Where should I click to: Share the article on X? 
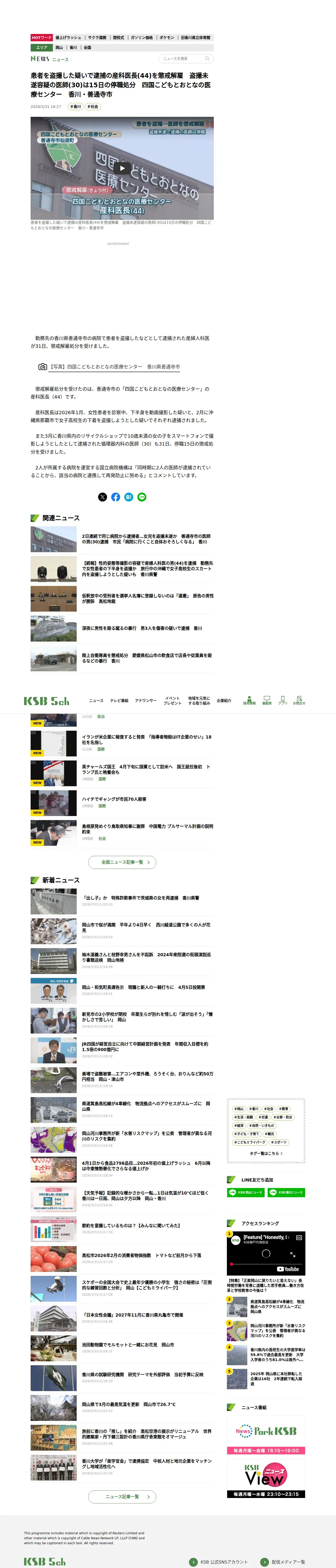(102, 497)
